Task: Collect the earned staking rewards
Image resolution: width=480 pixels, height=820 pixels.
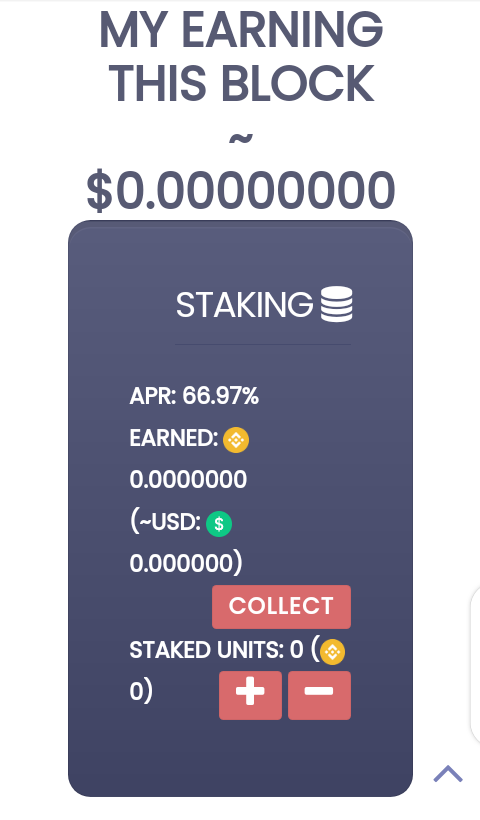Action: (281, 607)
